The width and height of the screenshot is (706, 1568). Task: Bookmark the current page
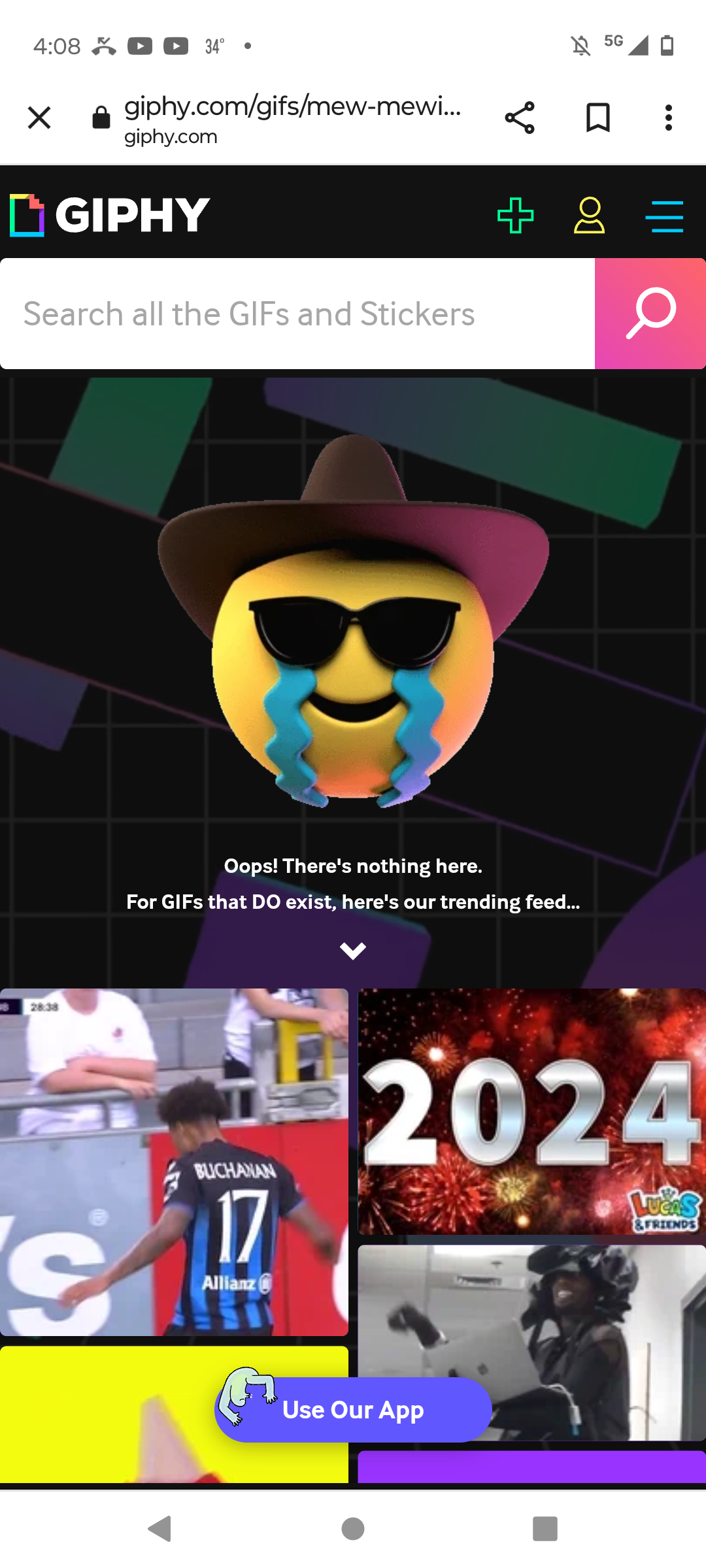click(597, 118)
